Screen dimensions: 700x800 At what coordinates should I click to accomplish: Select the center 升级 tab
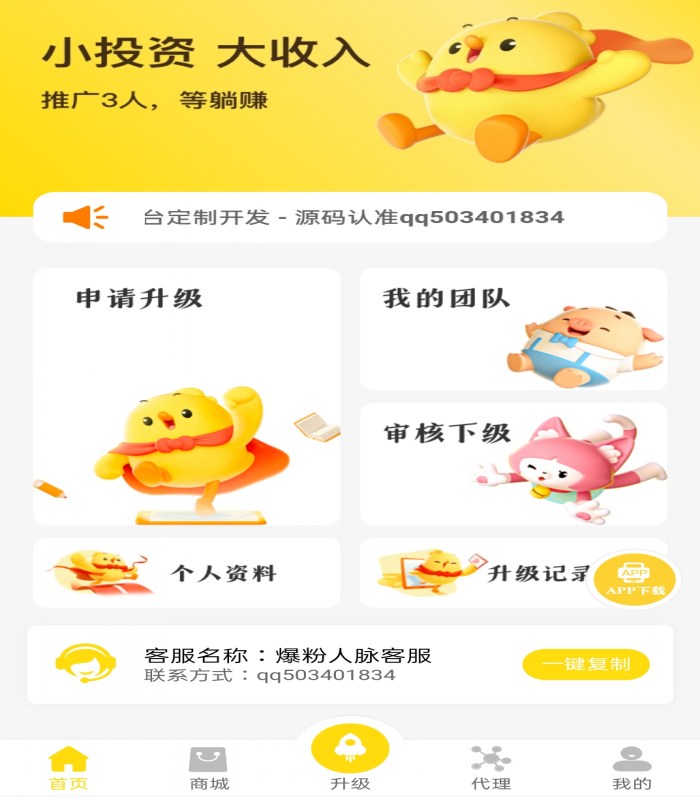350,762
